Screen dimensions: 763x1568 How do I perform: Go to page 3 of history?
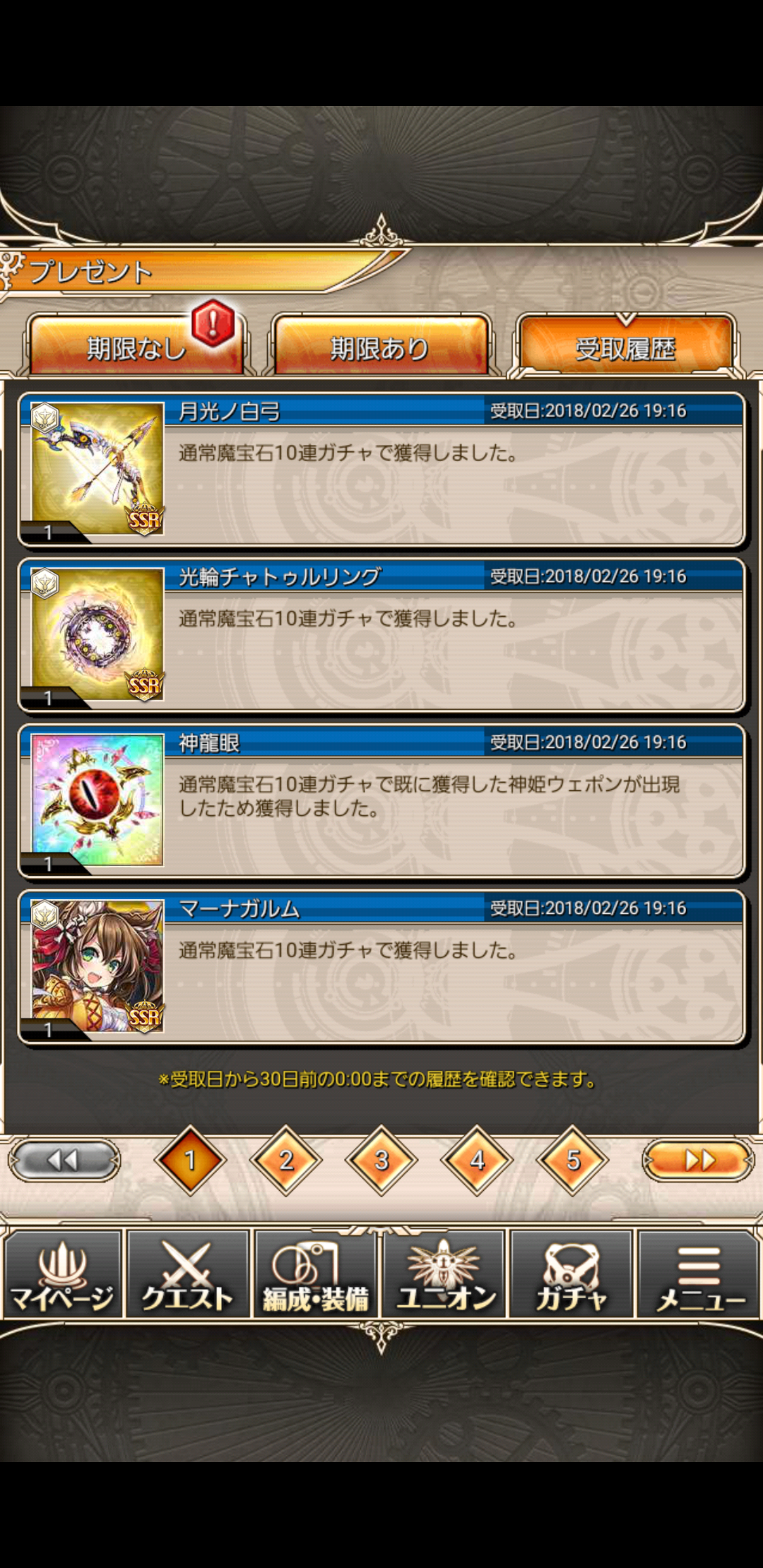coord(381,1160)
